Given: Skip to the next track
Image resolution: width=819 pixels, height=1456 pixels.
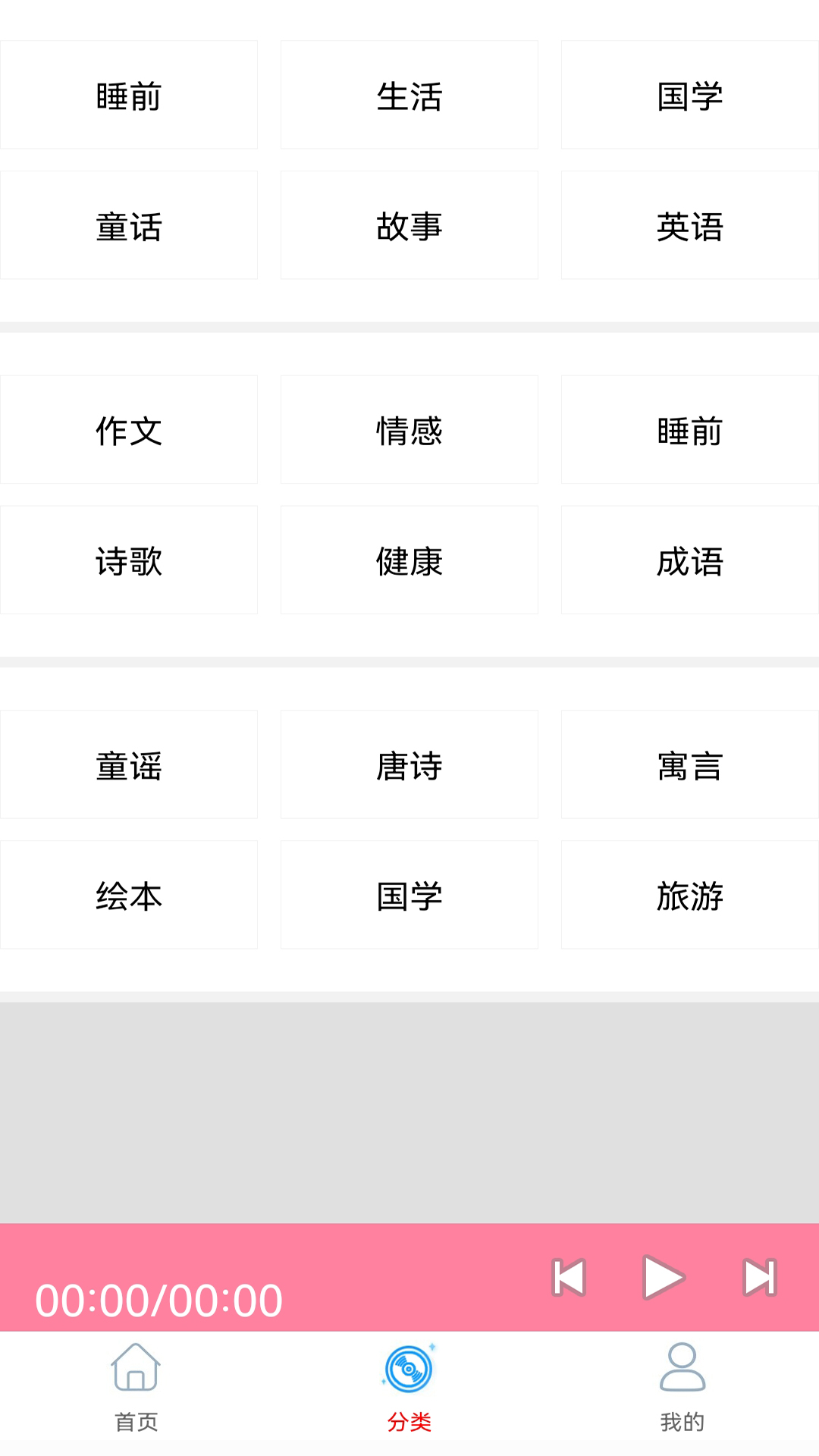Looking at the screenshot, I should [759, 1278].
